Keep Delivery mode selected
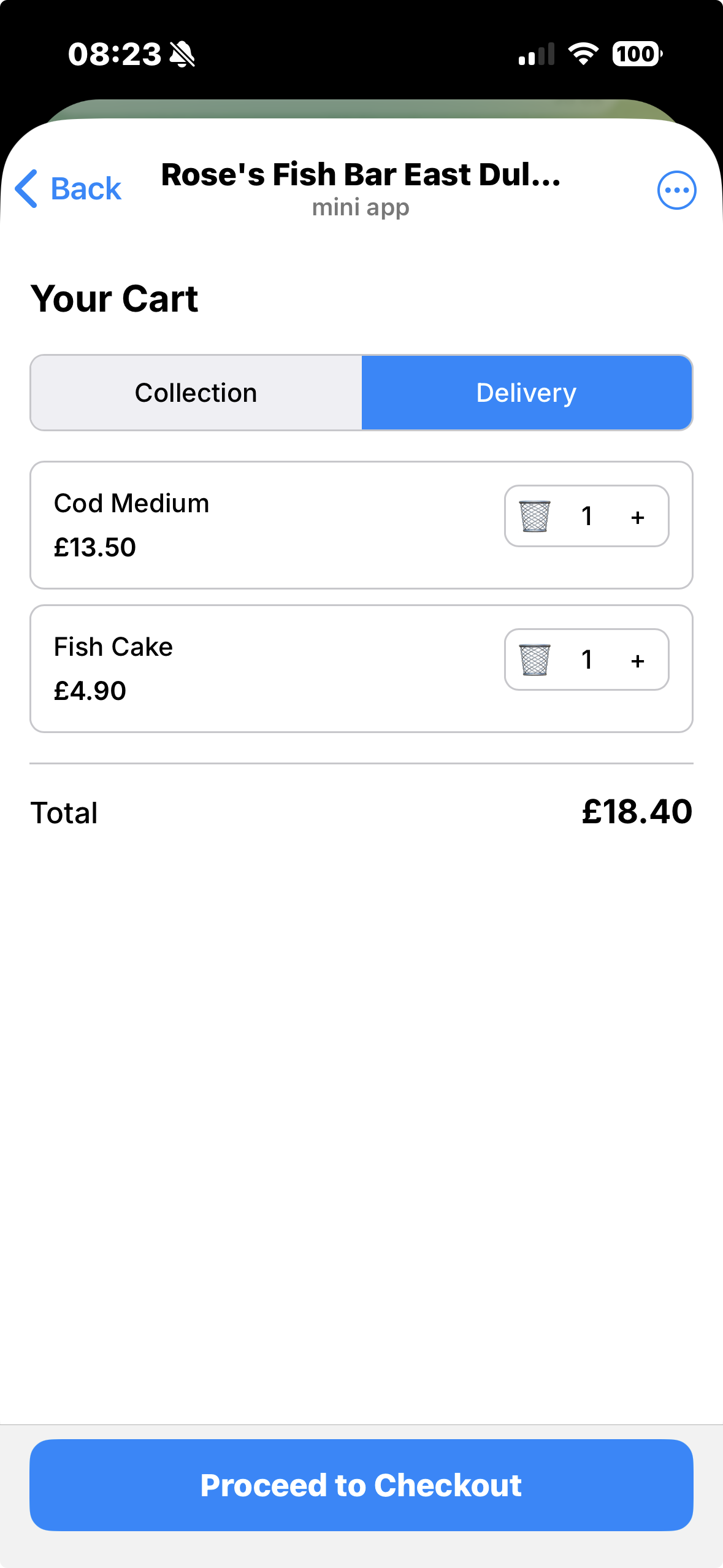This screenshot has width=723, height=1568. point(526,392)
